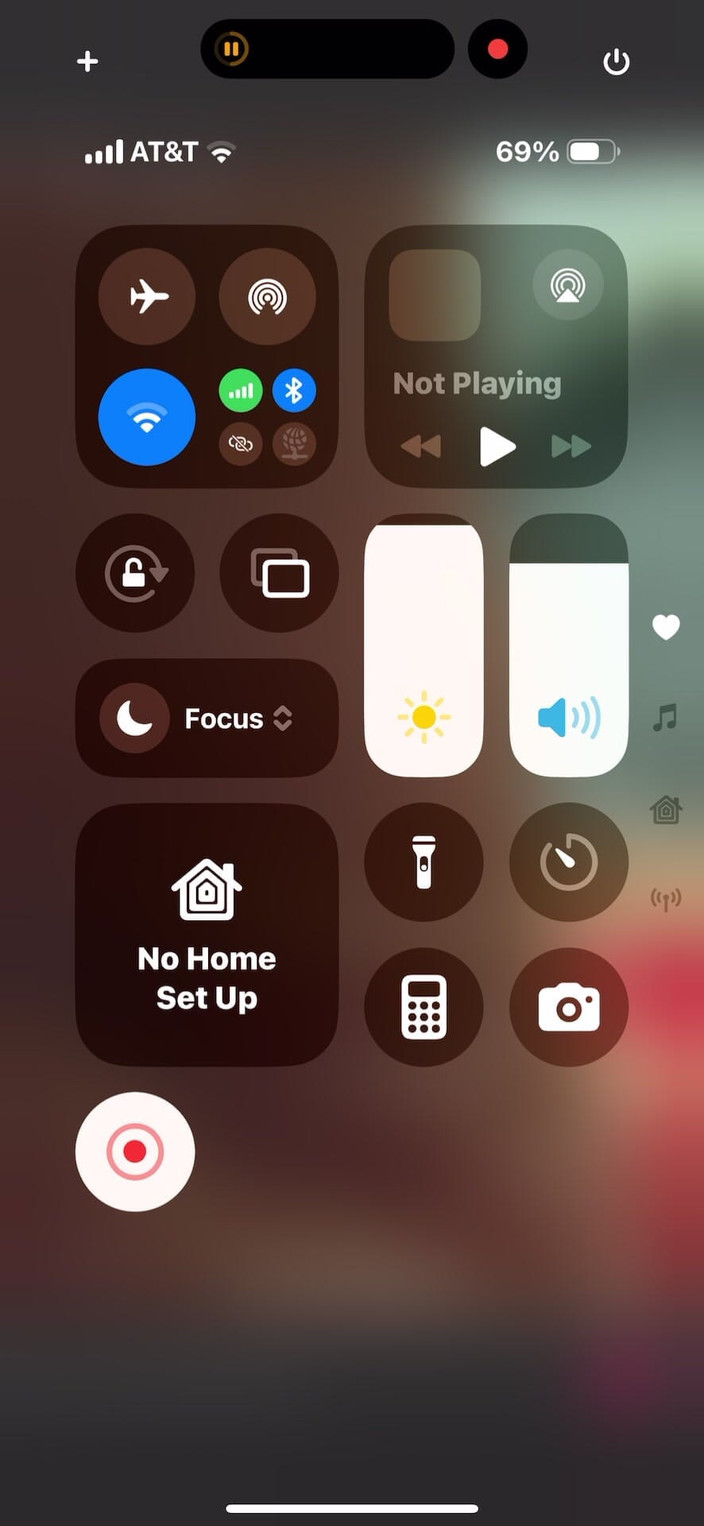Viewport: 704px width, 1526px height.
Task: Turn on the flashlight
Action: (x=423, y=862)
